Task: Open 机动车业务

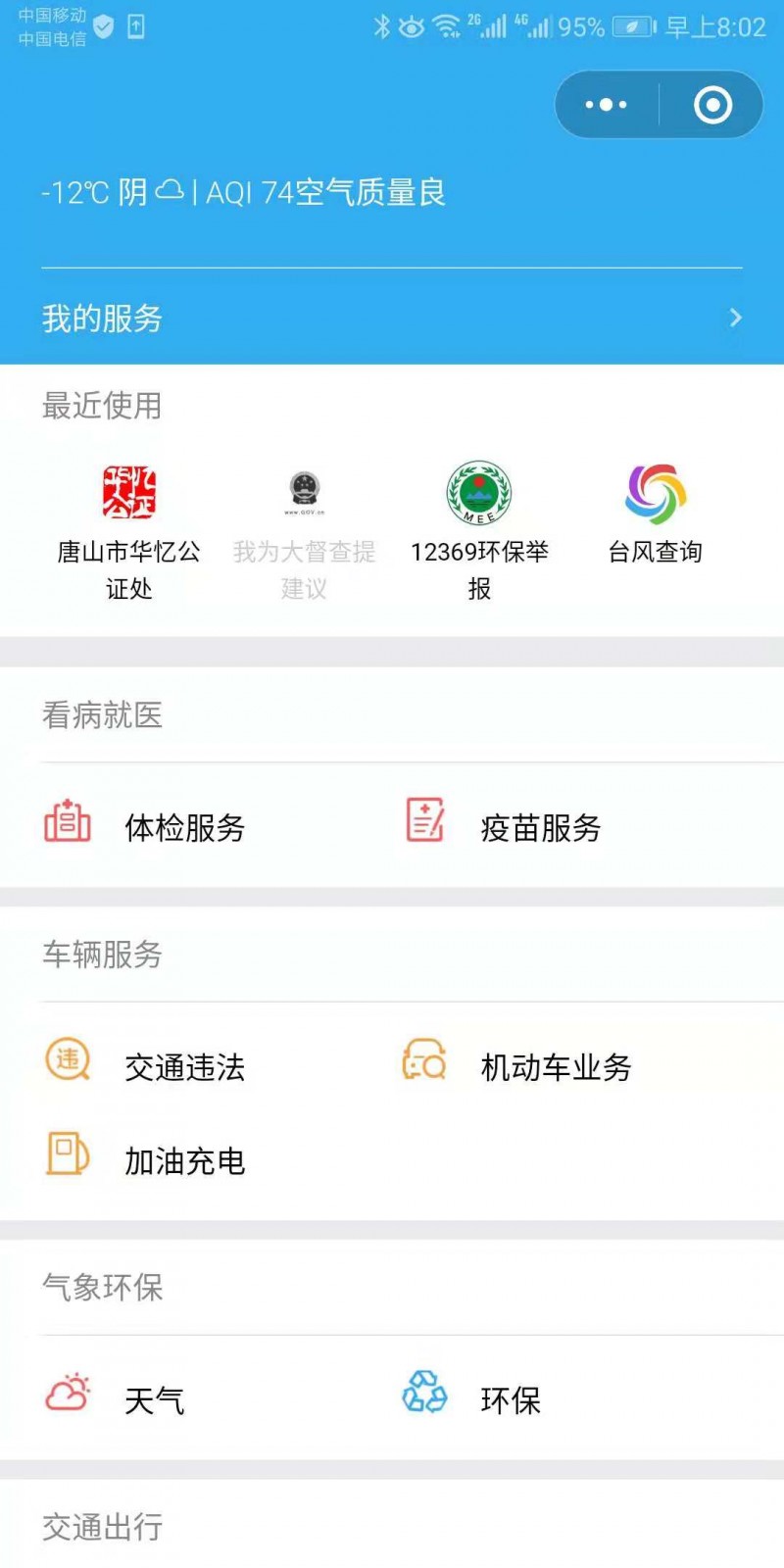Action: [x=519, y=1065]
